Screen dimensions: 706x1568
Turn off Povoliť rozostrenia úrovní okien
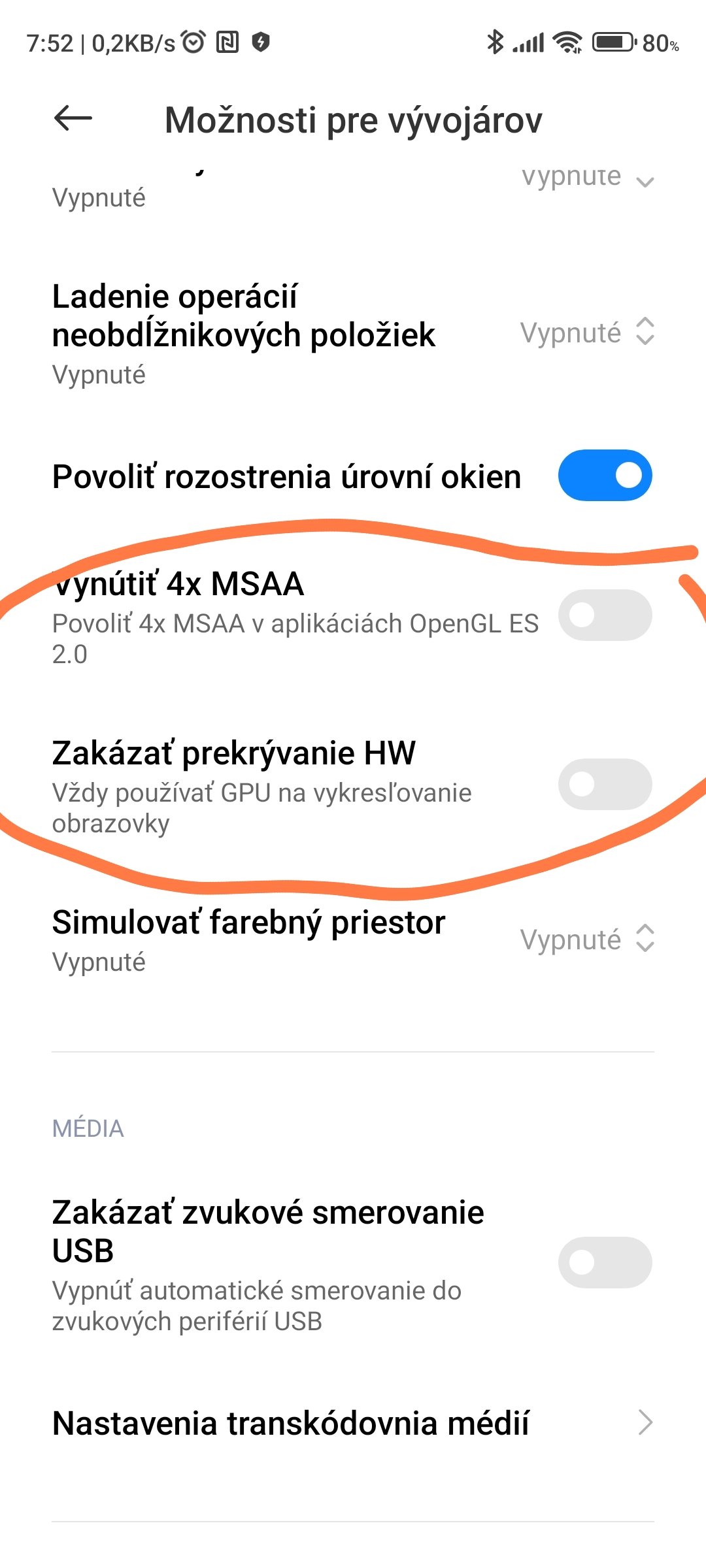[605, 476]
